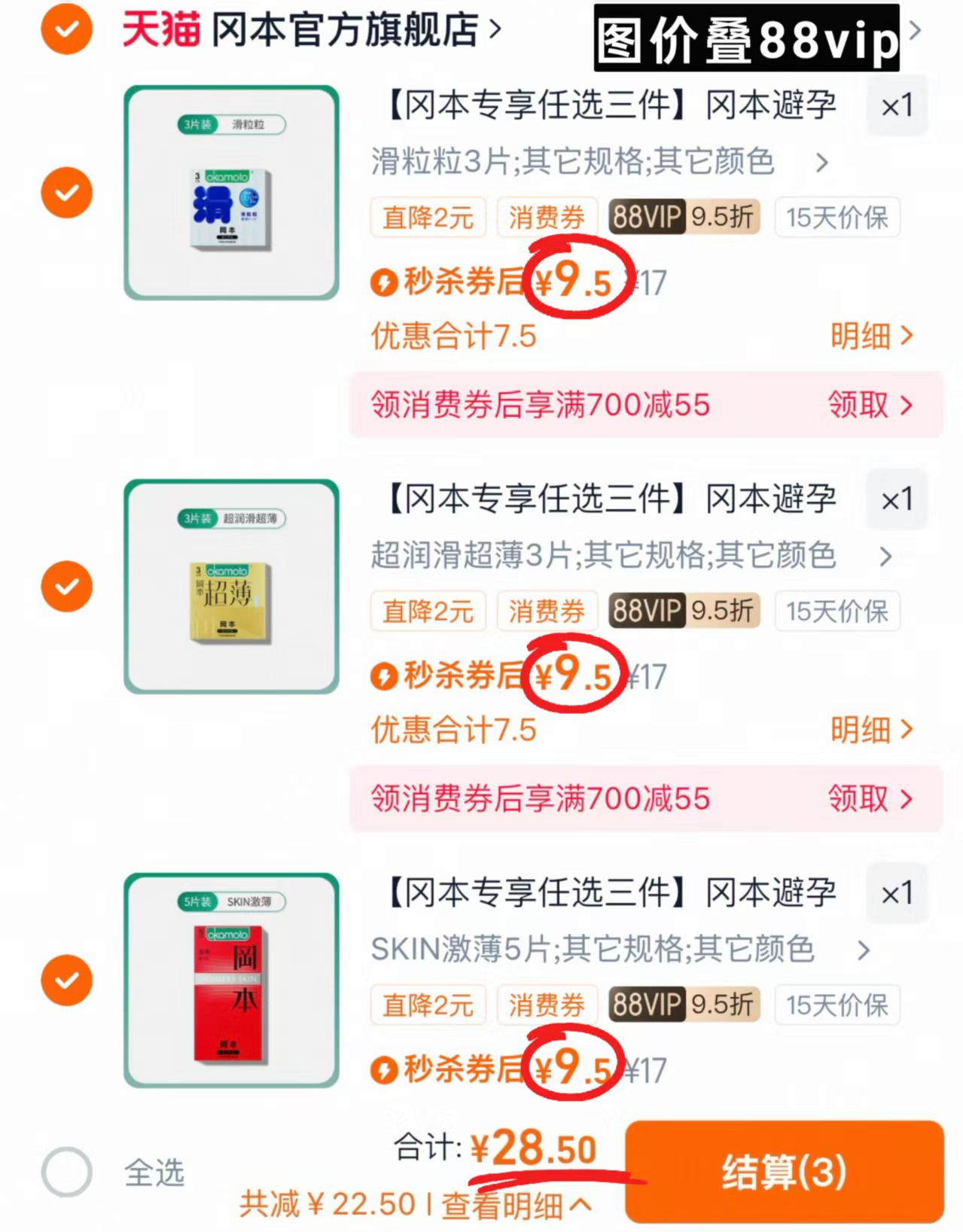The image size is (963, 1232).
Task: Tap the 结算(3) checkout button
Action: click(785, 1172)
